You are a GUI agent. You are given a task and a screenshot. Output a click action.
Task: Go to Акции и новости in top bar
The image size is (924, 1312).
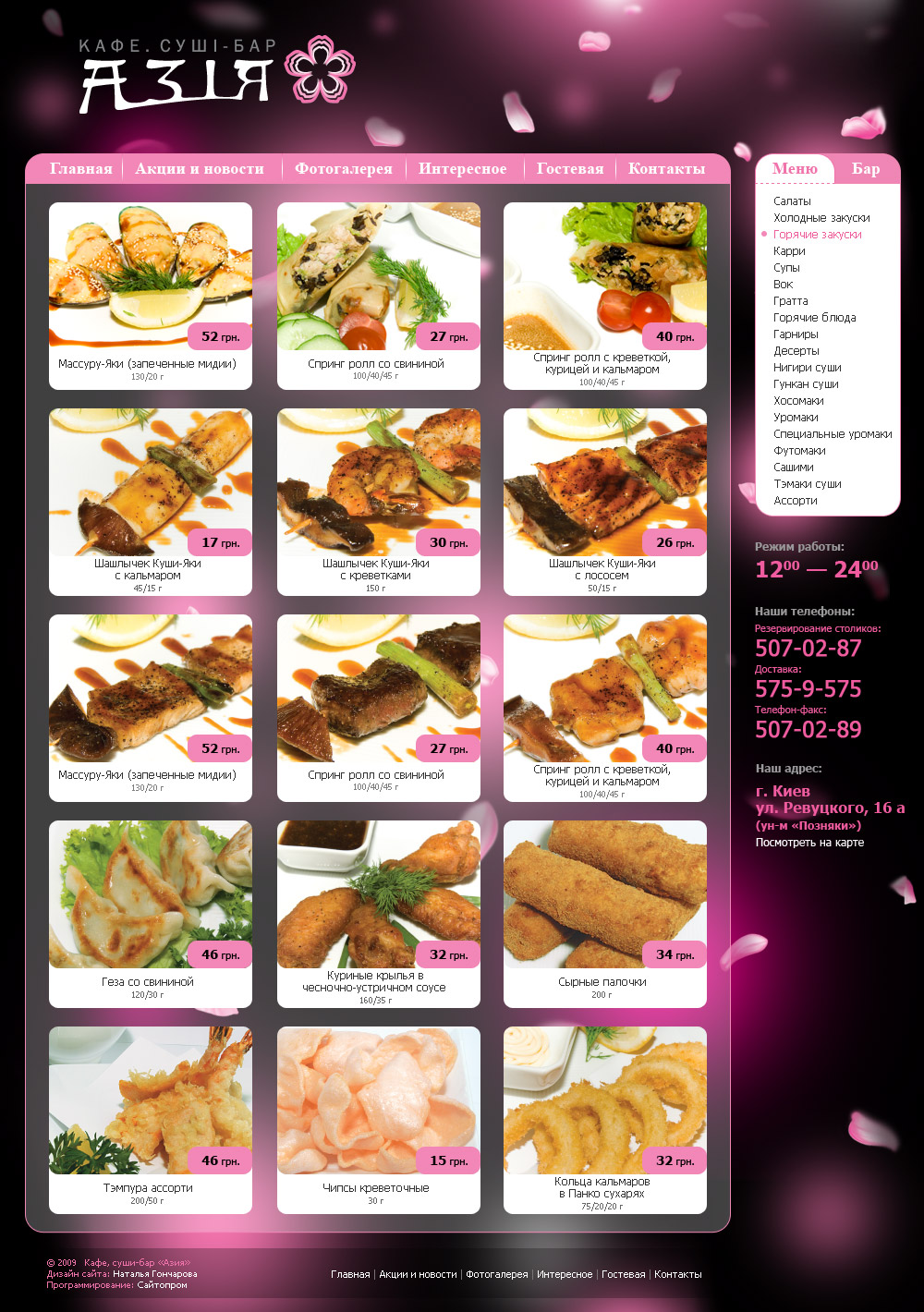(200, 168)
